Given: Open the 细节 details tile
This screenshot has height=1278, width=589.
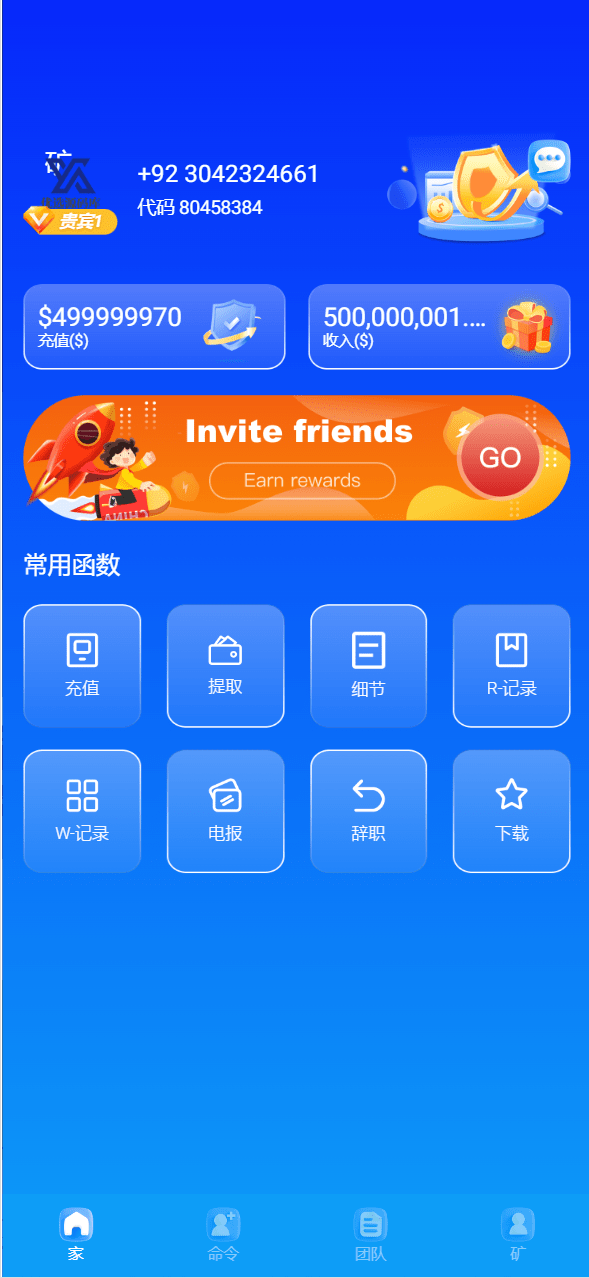Looking at the screenshot, I should [x=368, y=666].
